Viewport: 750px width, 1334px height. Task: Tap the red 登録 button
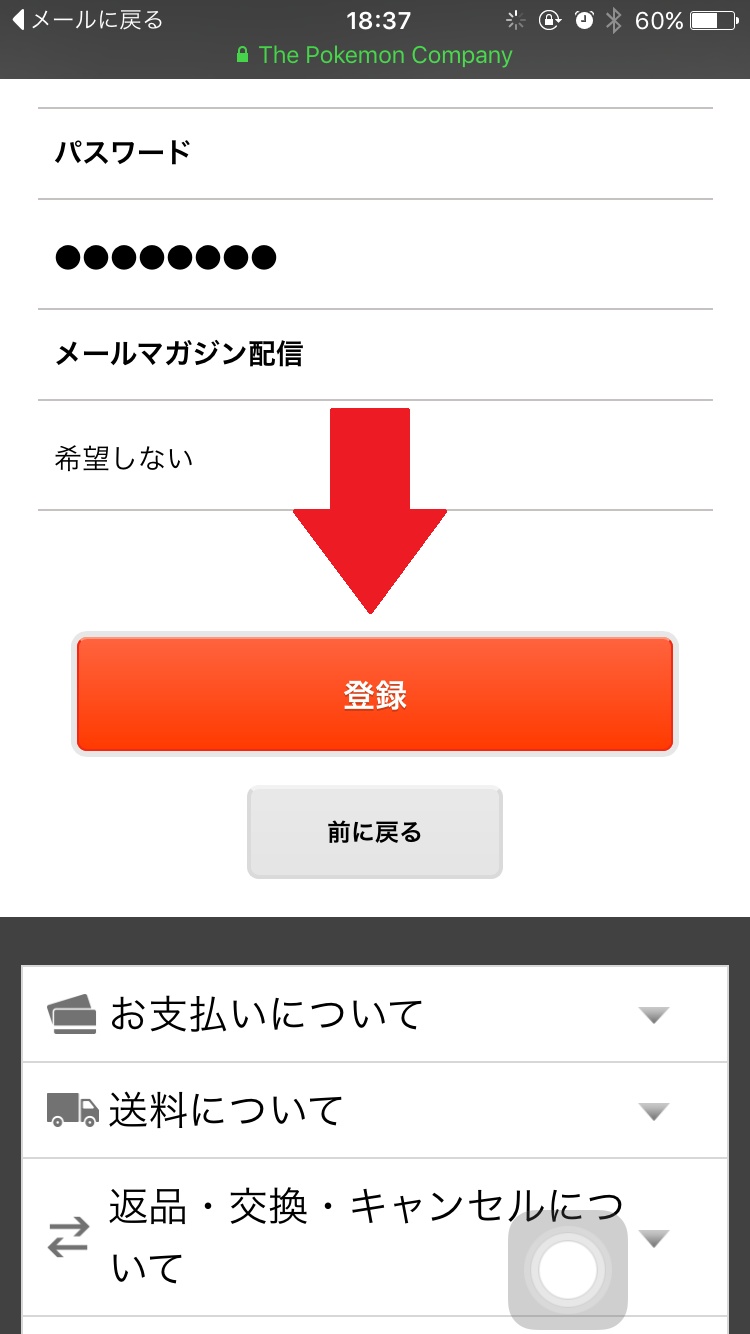click(x=375, y=694)
